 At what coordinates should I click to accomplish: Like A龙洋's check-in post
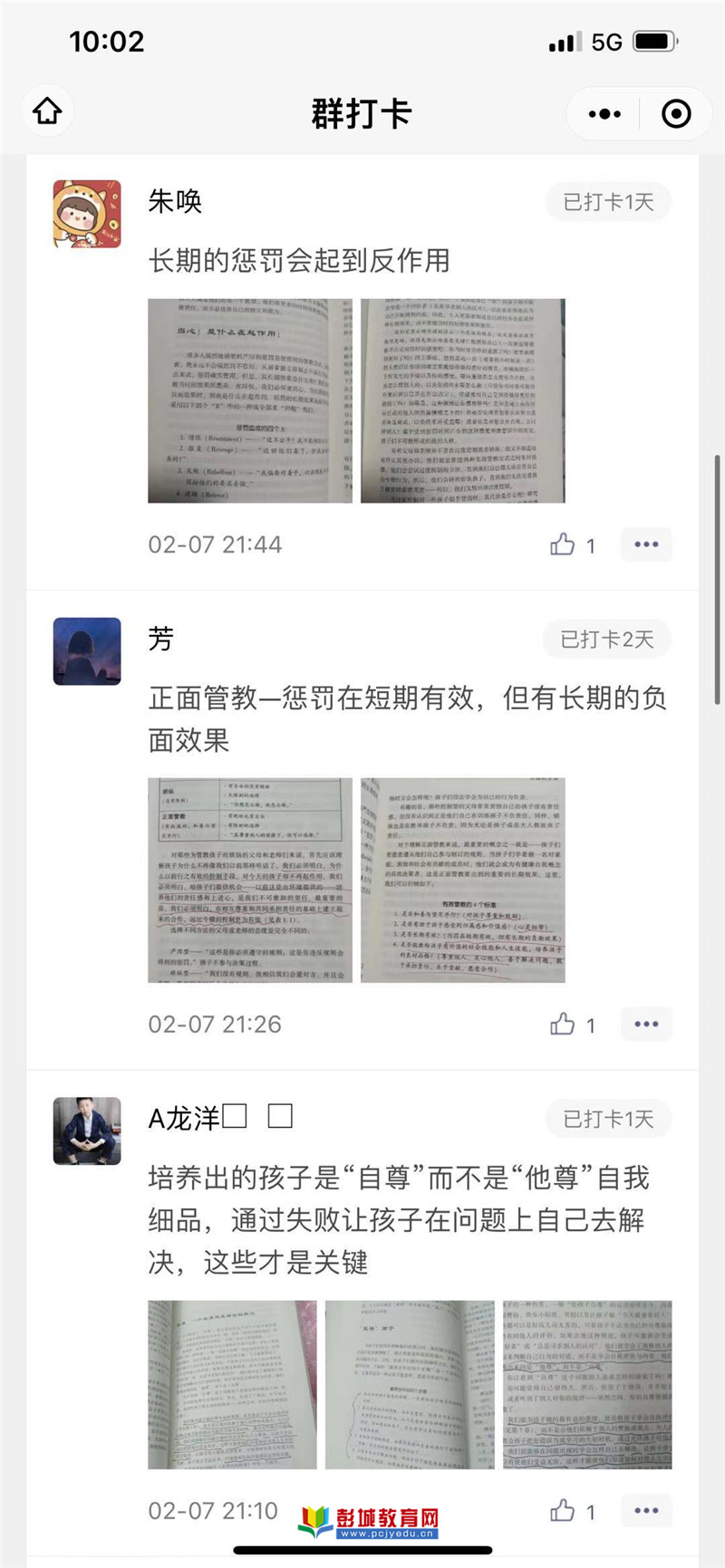[563, 1510]
